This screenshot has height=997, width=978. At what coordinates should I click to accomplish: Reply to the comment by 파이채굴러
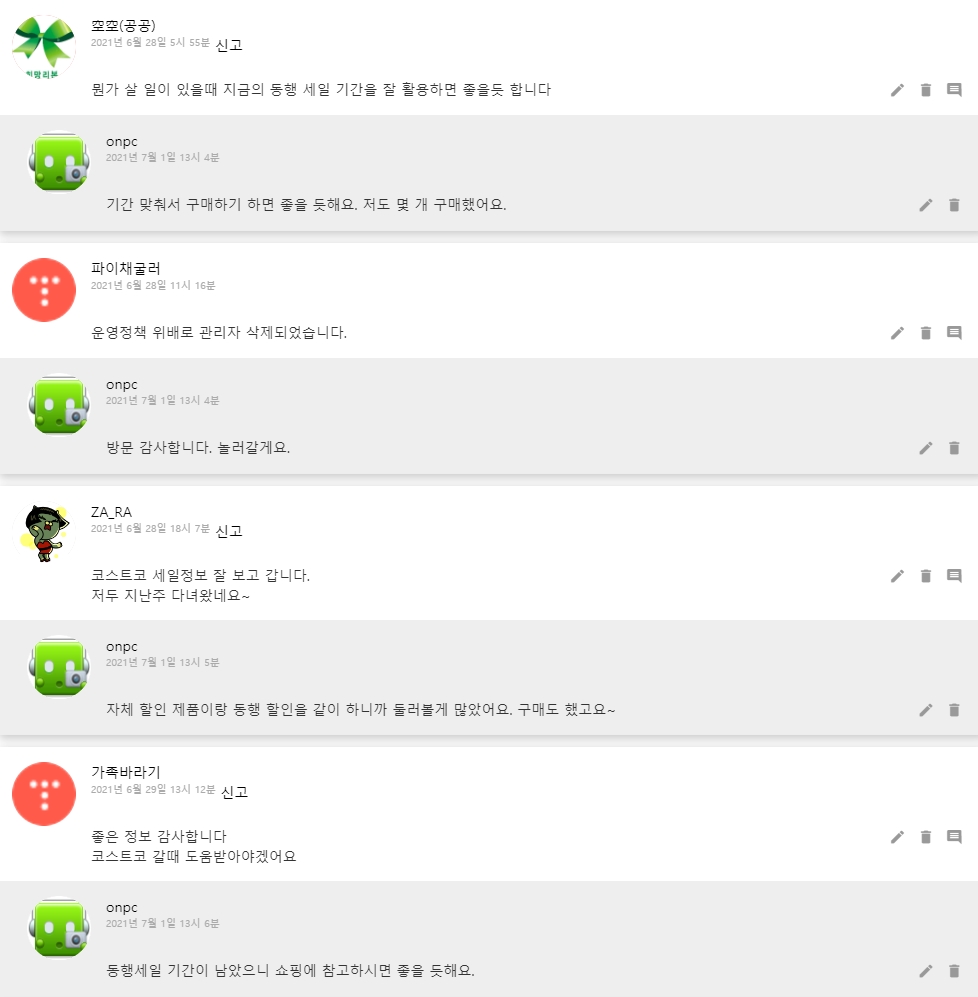coord(954,333)
